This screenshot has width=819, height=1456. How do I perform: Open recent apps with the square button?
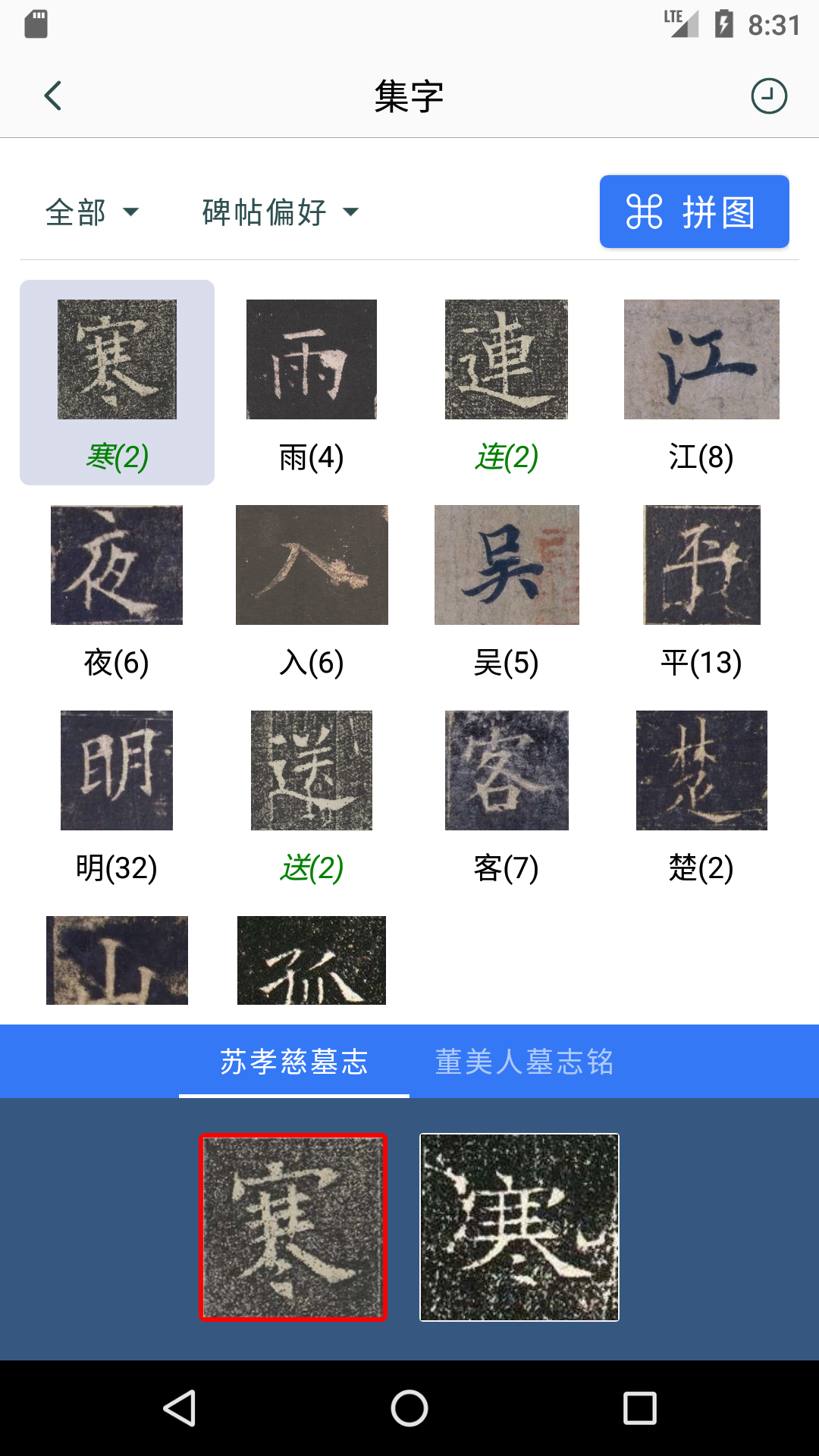tap(642, 1409)
